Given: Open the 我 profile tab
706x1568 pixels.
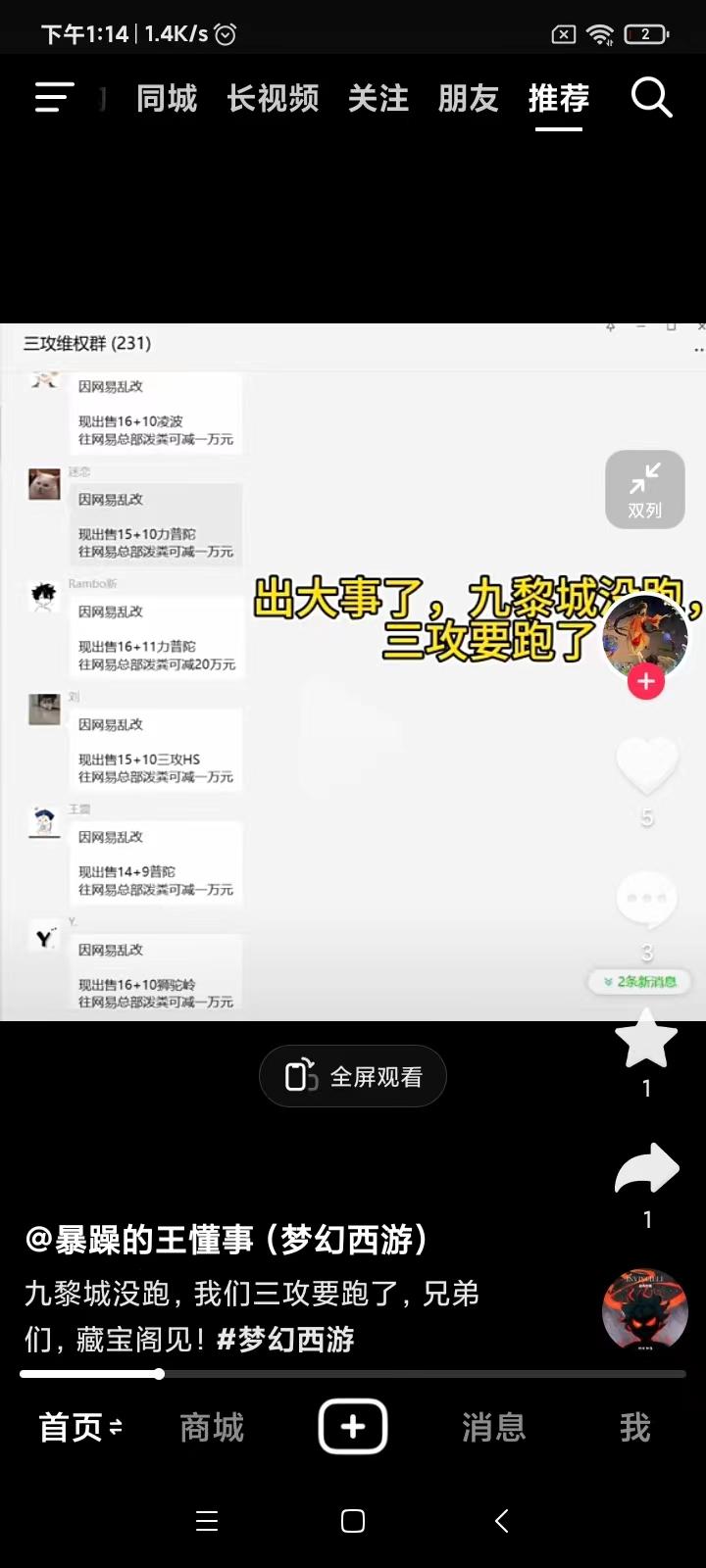Looking at the screenshot, I should point(634,1428).
